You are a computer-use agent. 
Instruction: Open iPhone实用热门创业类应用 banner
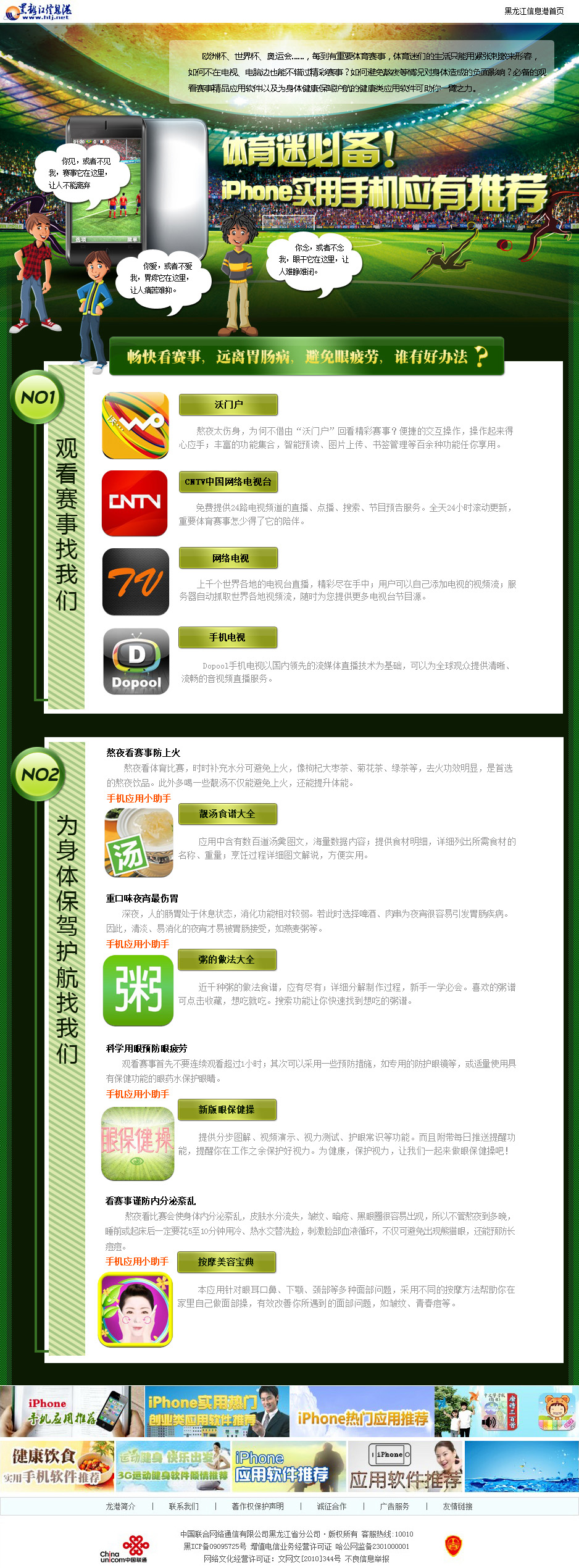coord(217,1411)
